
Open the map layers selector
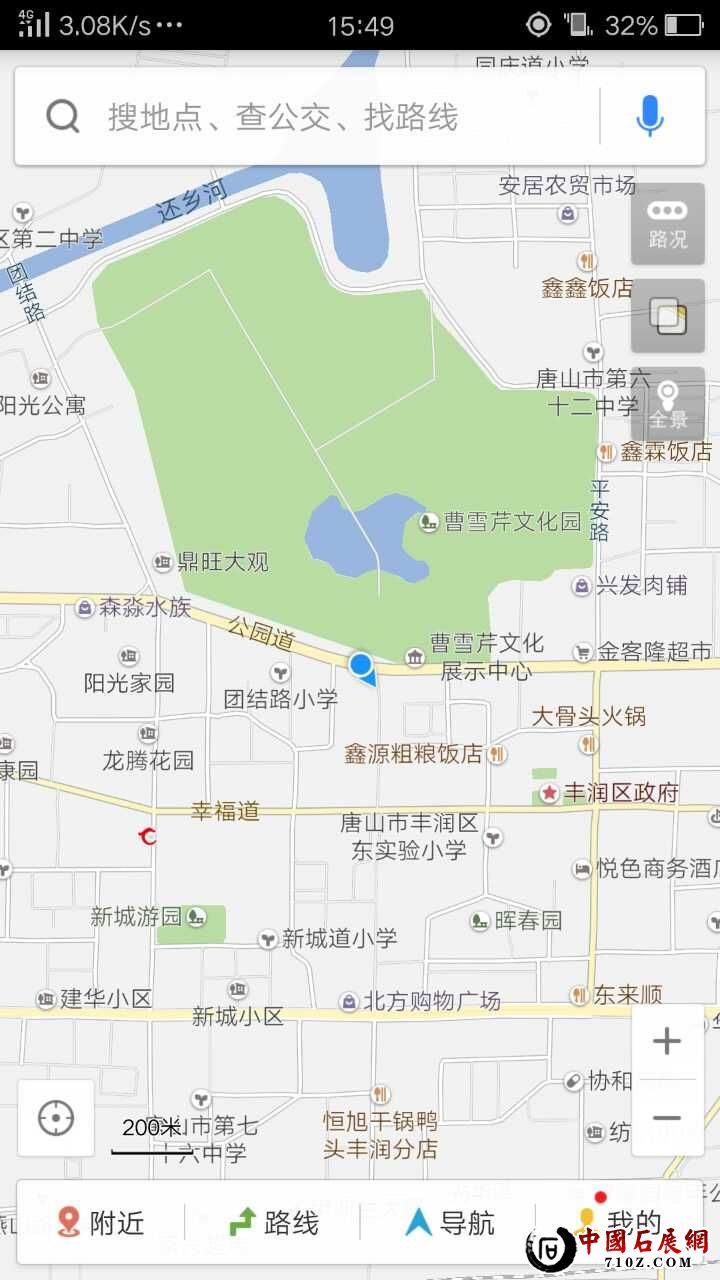[667, 316]
